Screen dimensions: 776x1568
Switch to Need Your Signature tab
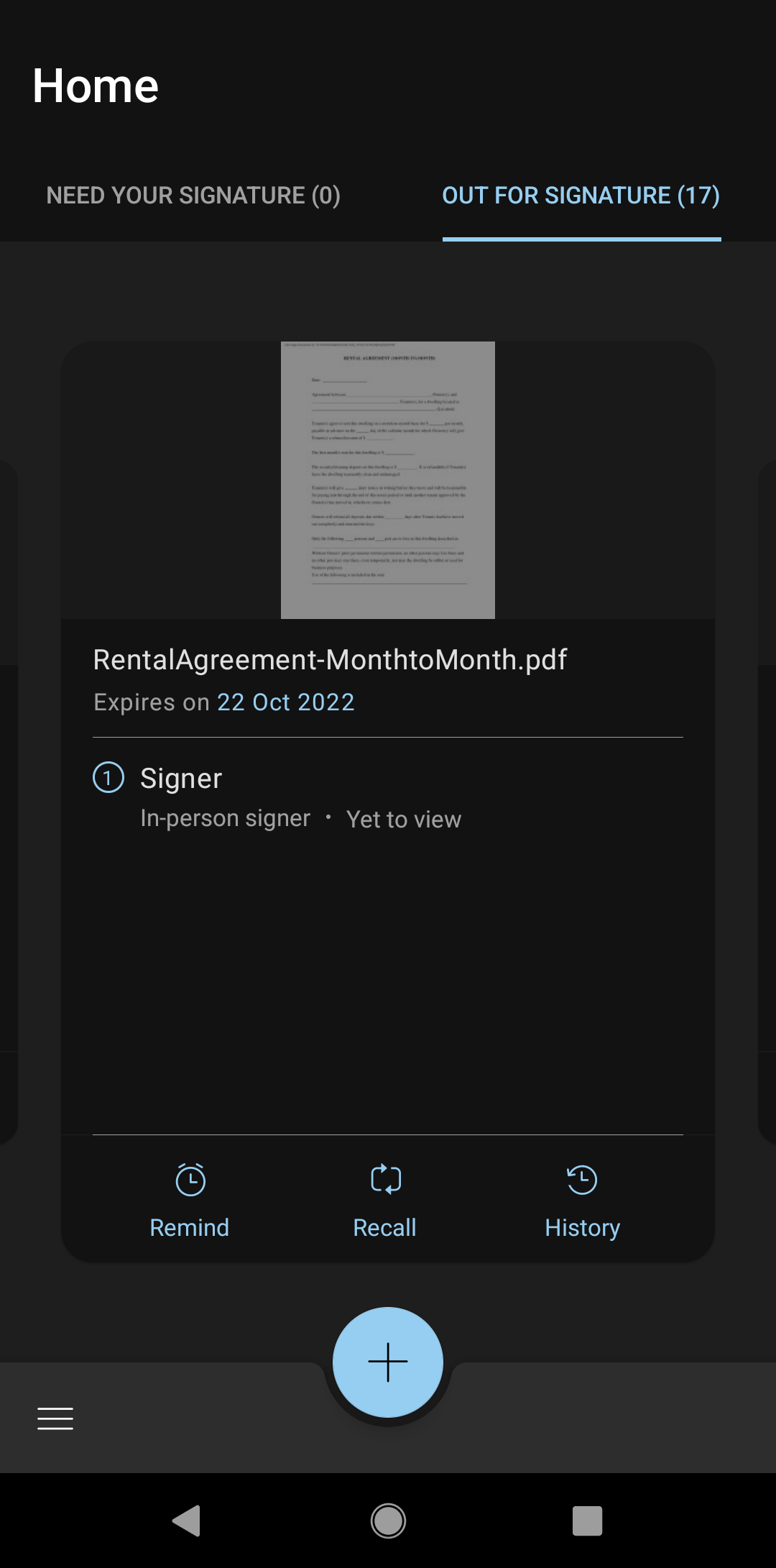193,196
